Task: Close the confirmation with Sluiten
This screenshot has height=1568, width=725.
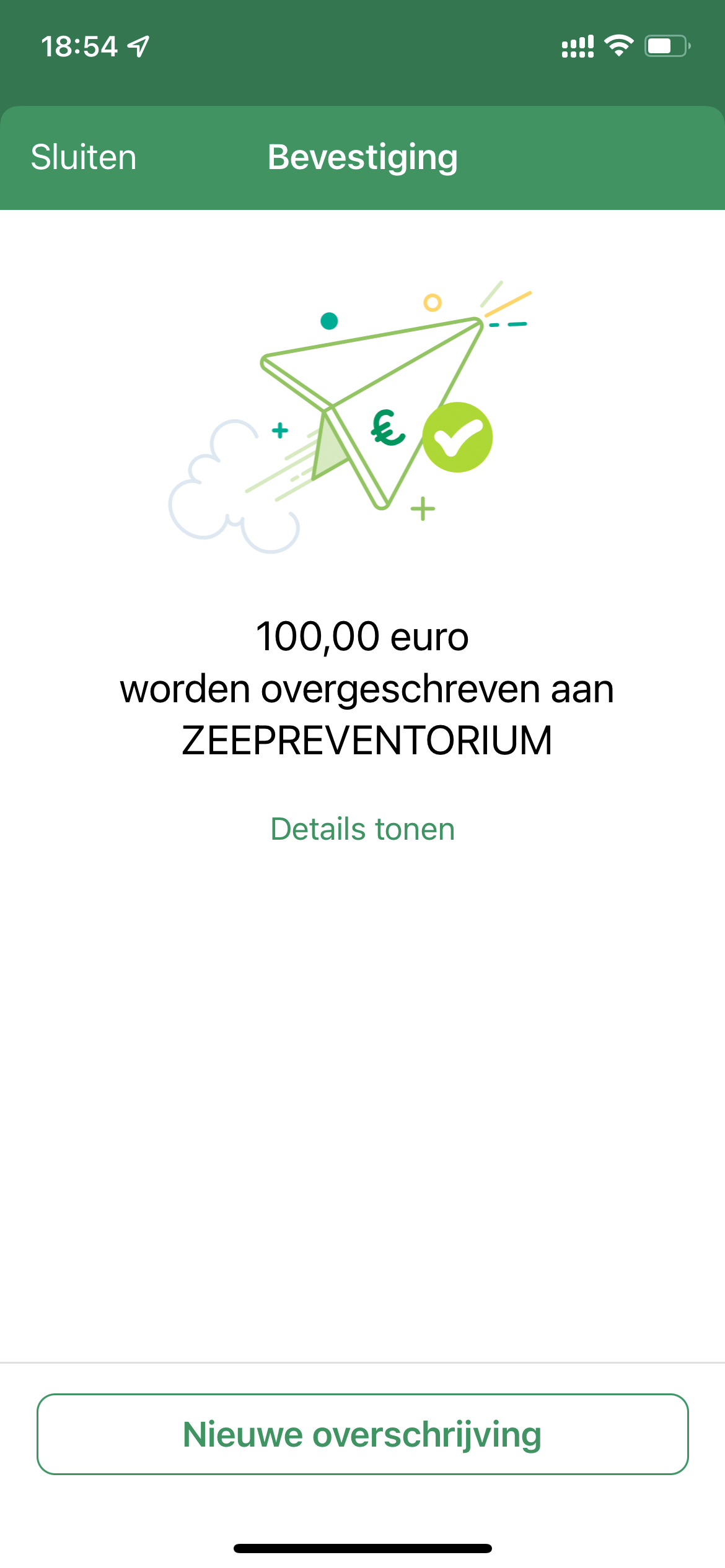Action: 84,157
